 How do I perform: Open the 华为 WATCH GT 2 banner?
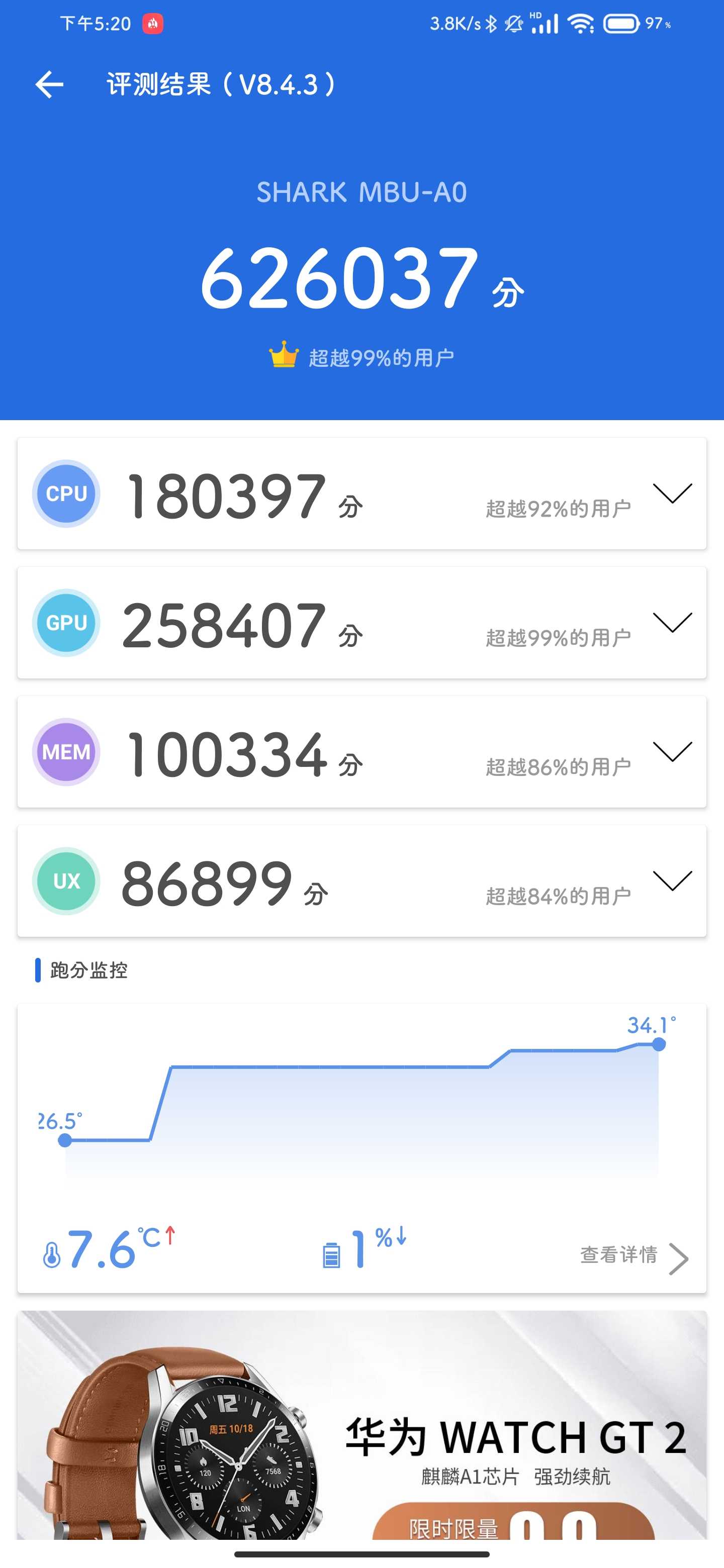tap(361, 1425)
